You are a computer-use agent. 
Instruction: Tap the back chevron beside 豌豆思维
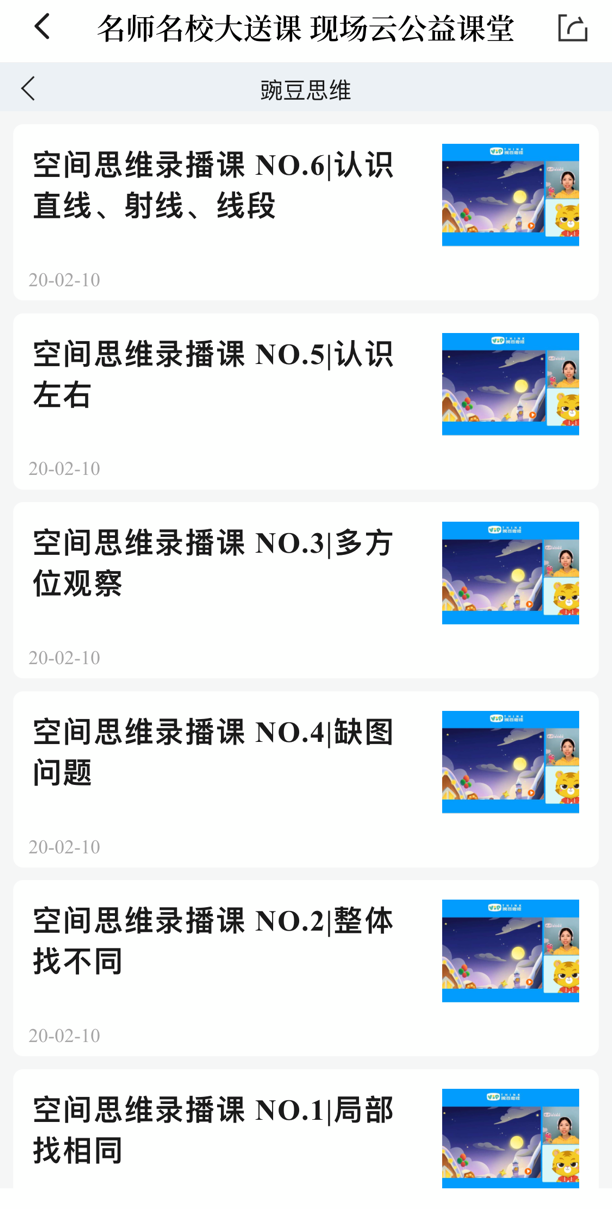click(28, 89)
